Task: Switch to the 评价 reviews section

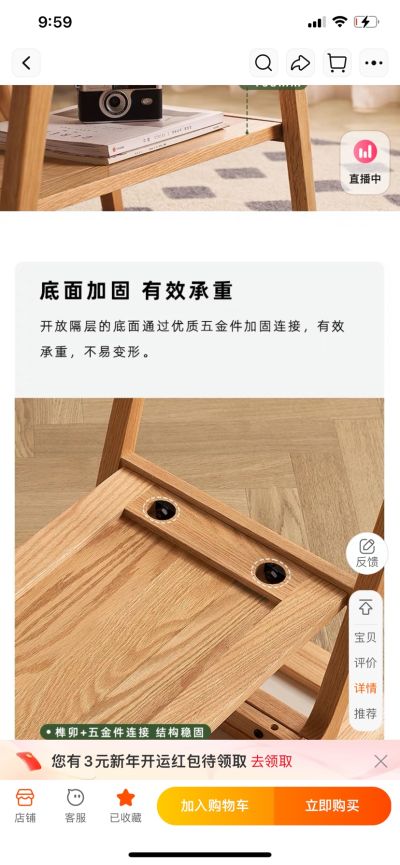Action: [x=365, y=663]
